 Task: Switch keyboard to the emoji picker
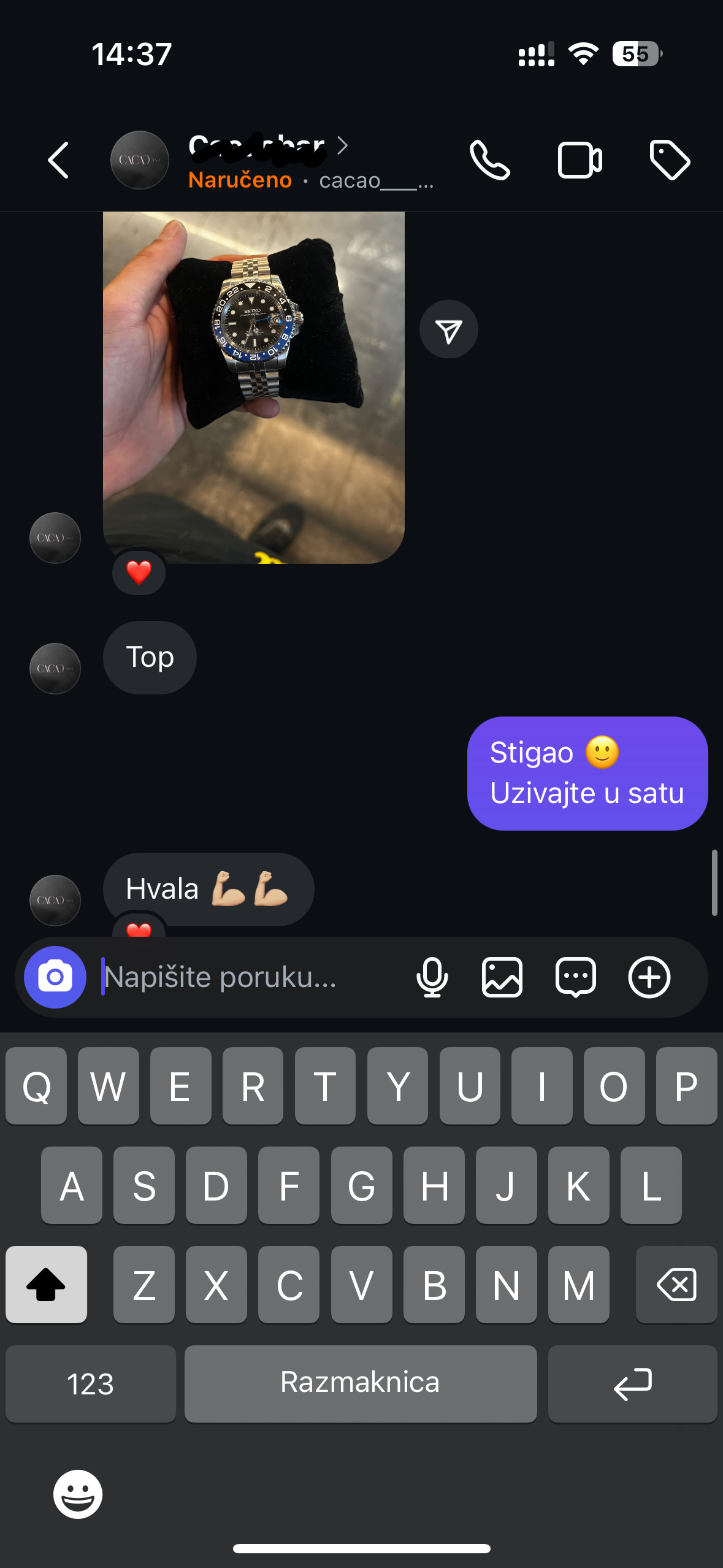coord(78,1494)
